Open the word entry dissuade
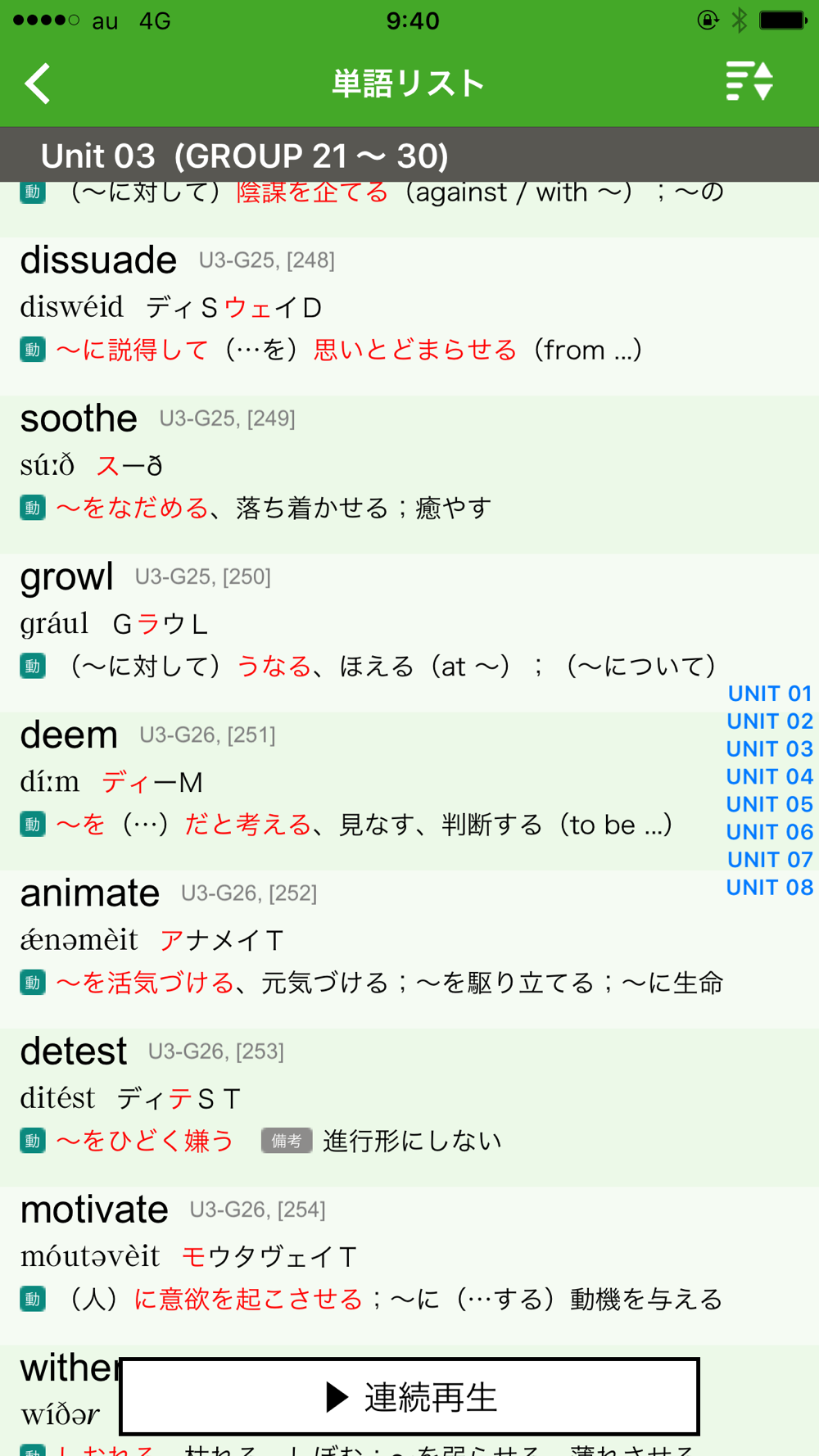Image resolution: width=819 pixels, height=1456 pixels. 409,315
